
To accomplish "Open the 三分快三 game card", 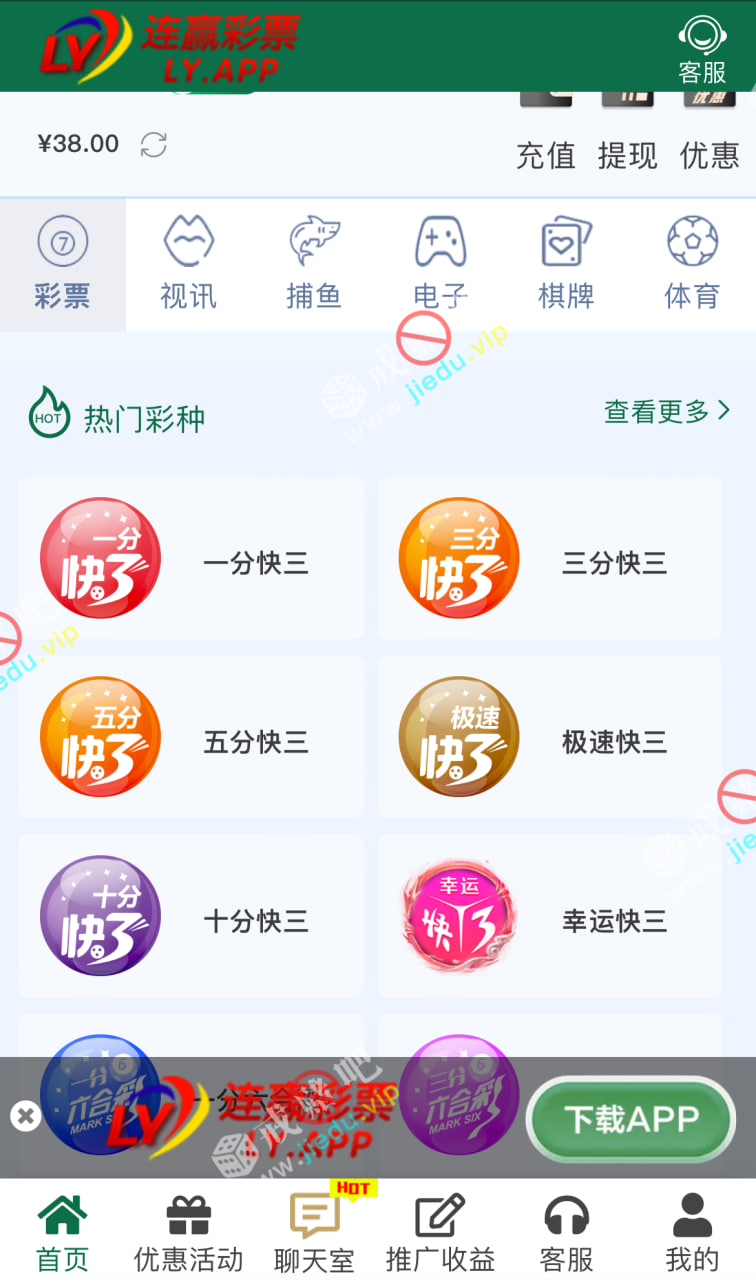I will (550, 559).
